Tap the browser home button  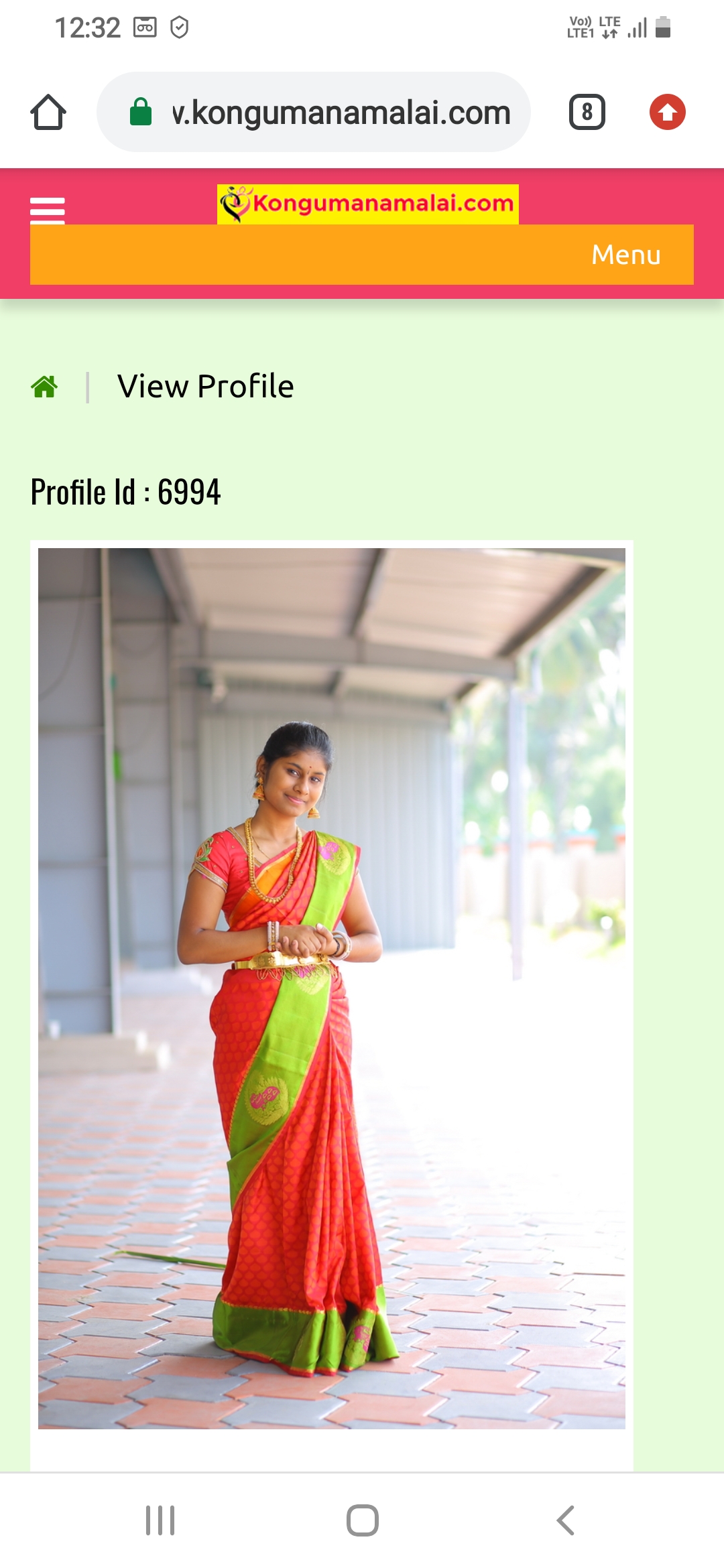[x=48, y=112]
